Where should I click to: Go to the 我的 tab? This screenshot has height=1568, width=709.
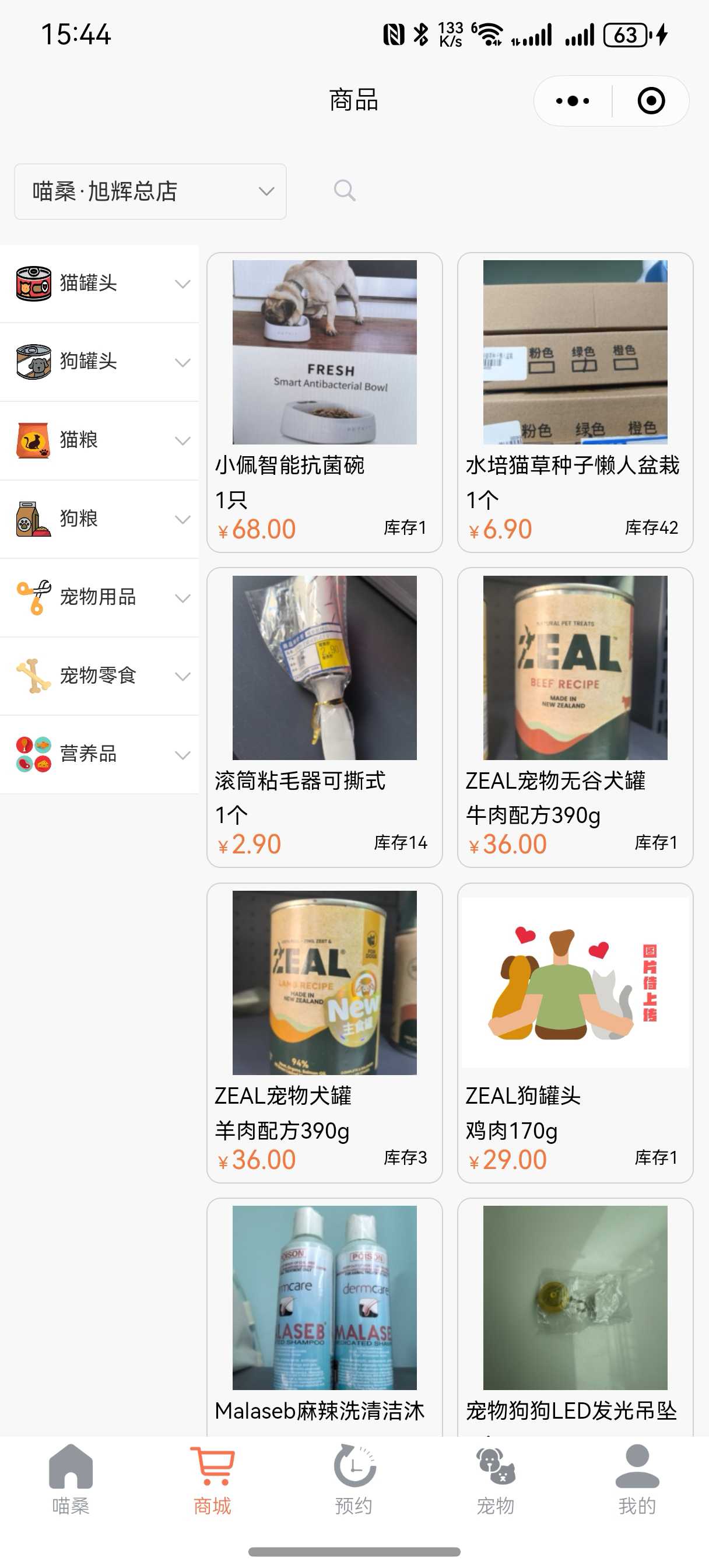click(x=637, y=1479)
